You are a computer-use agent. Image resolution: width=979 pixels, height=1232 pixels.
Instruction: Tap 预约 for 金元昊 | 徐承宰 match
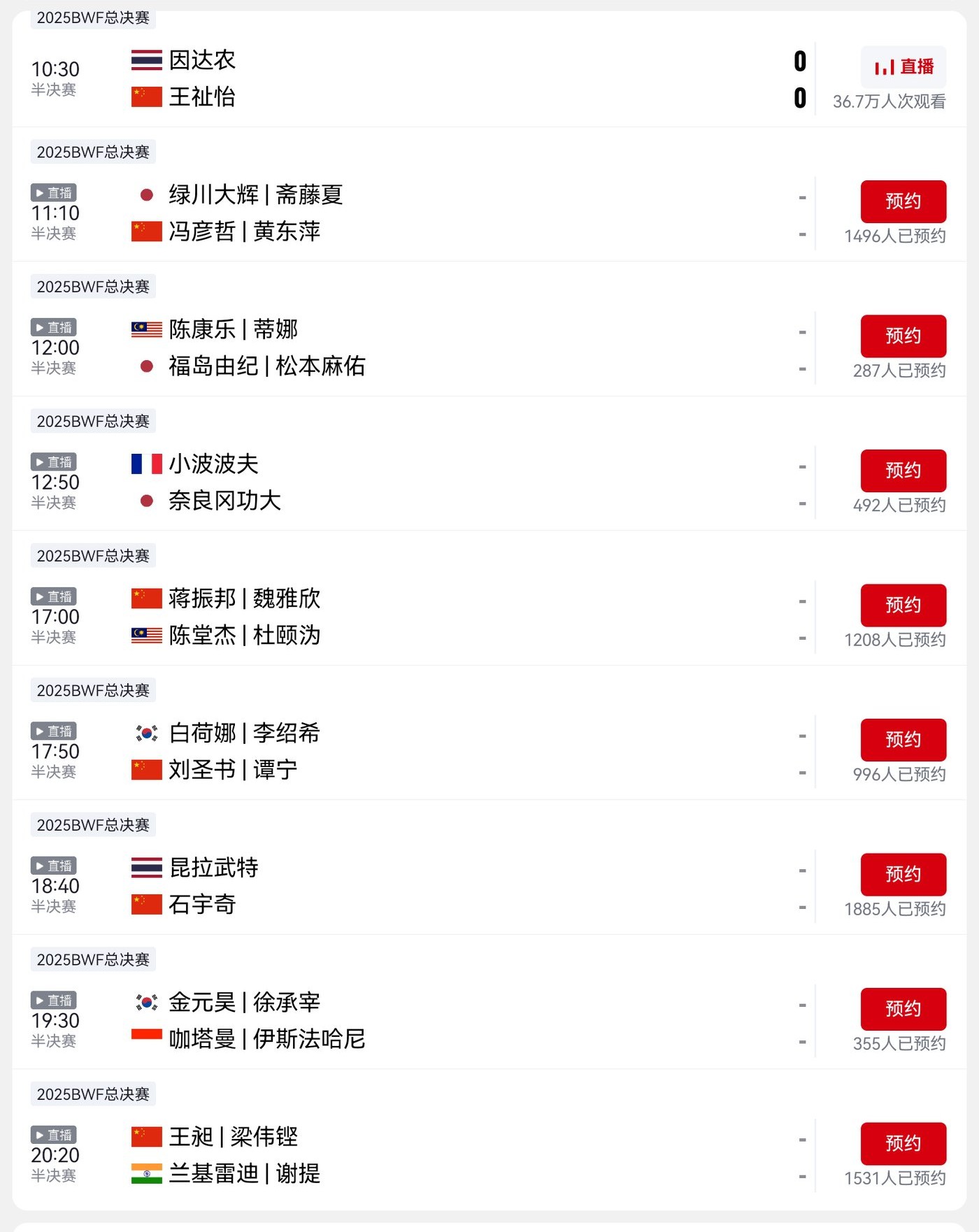pos(903,1009)
